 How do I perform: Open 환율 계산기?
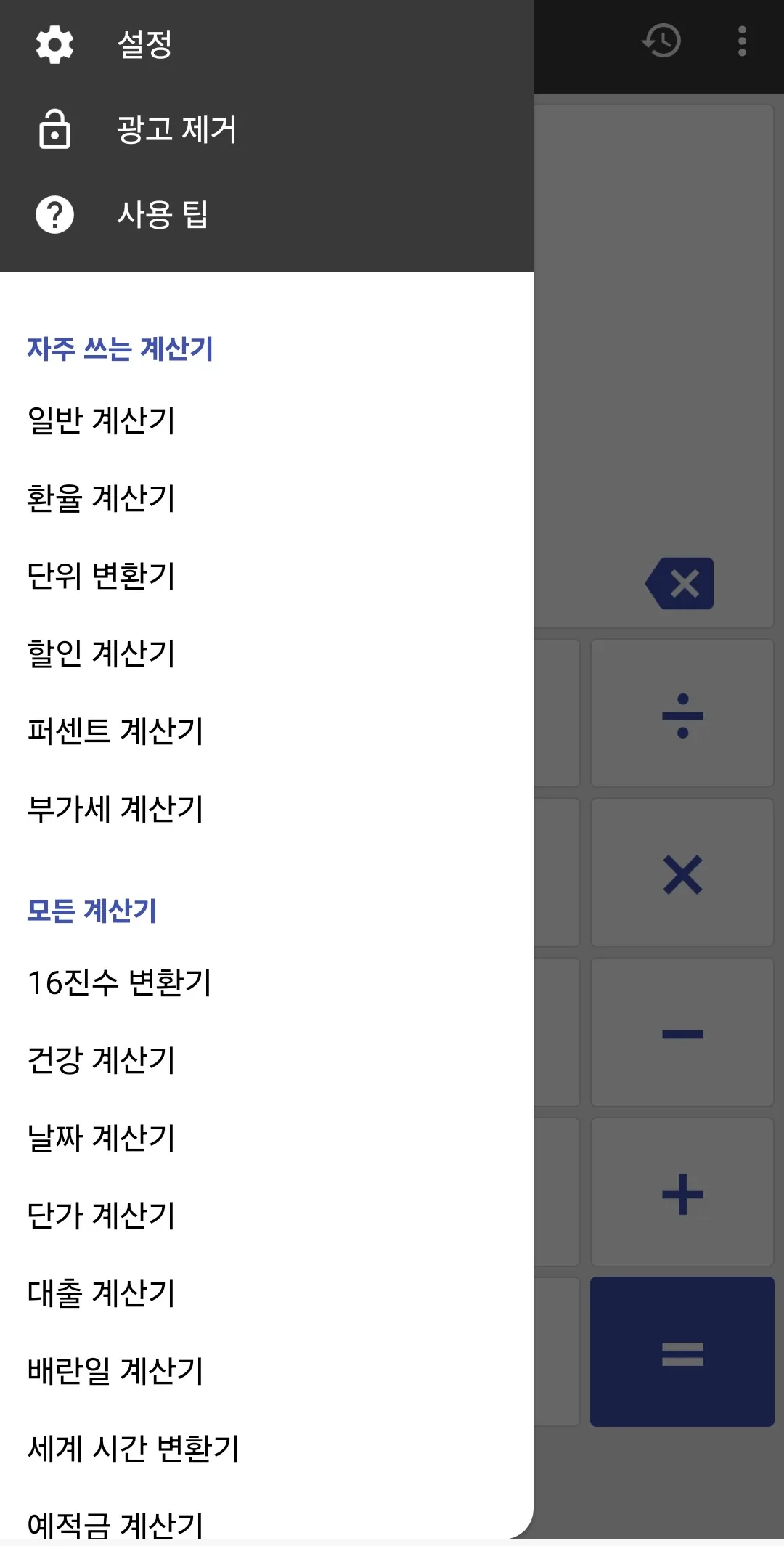click(266, 498)
